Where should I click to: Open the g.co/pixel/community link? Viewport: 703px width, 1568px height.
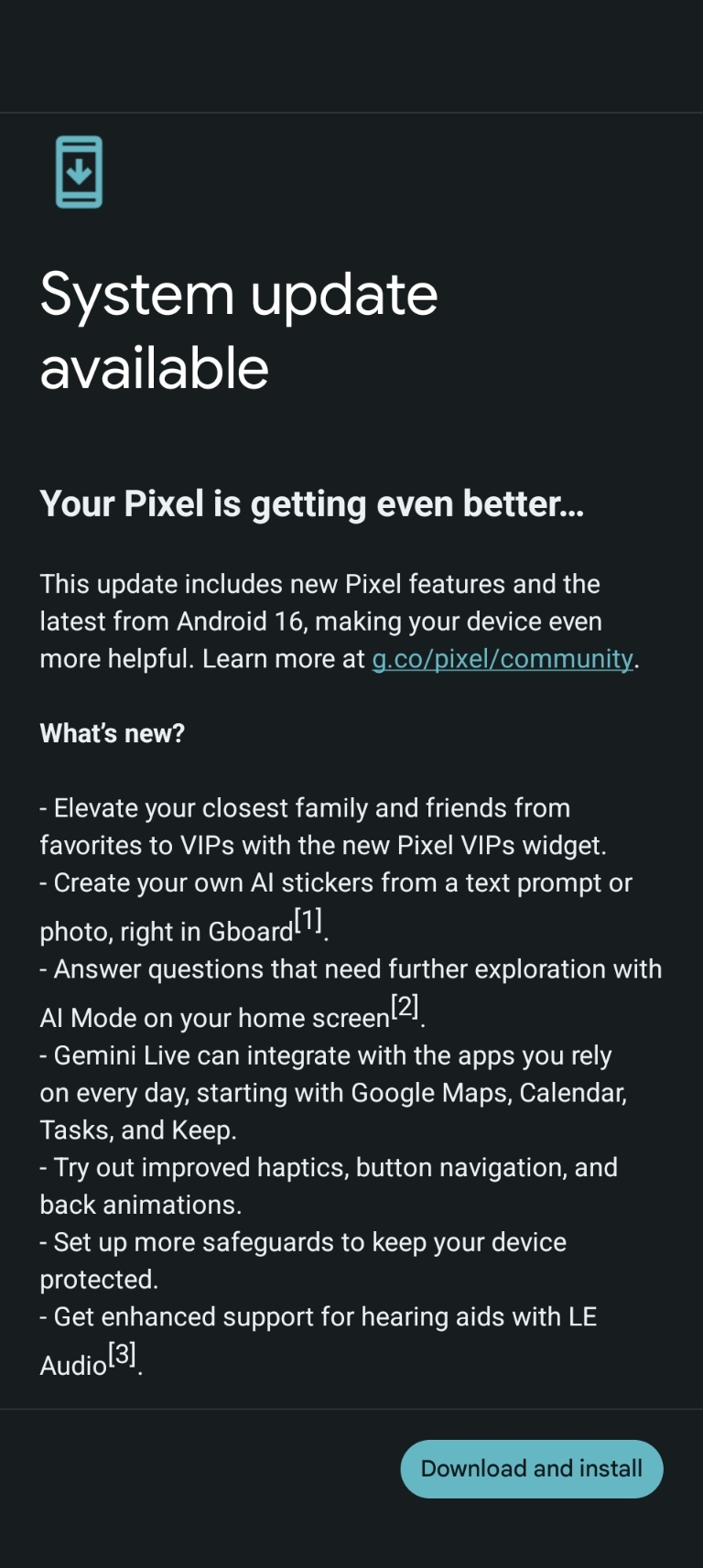(x=503, y=659)
